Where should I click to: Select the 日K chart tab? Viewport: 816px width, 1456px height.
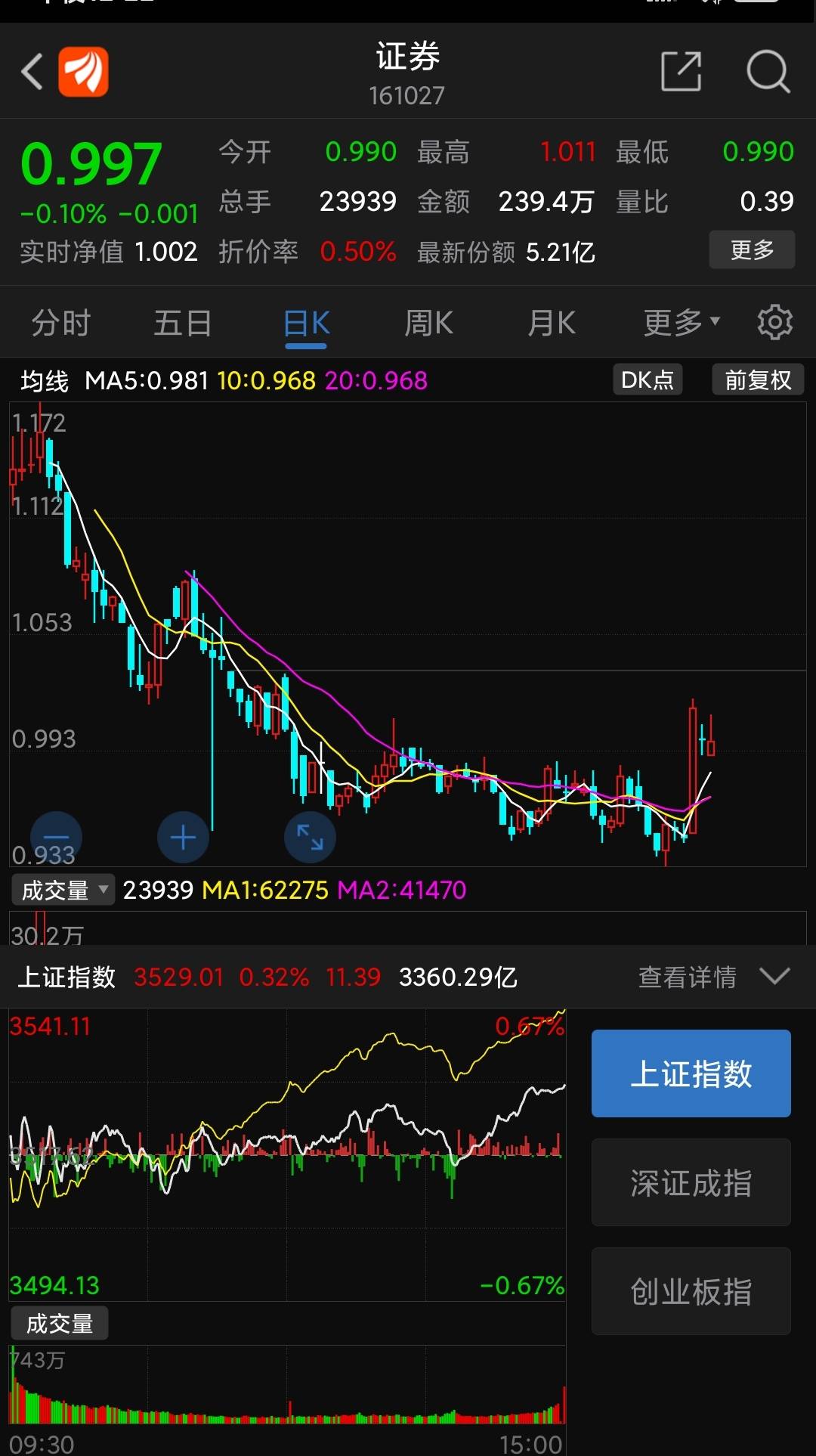point(306,324)
